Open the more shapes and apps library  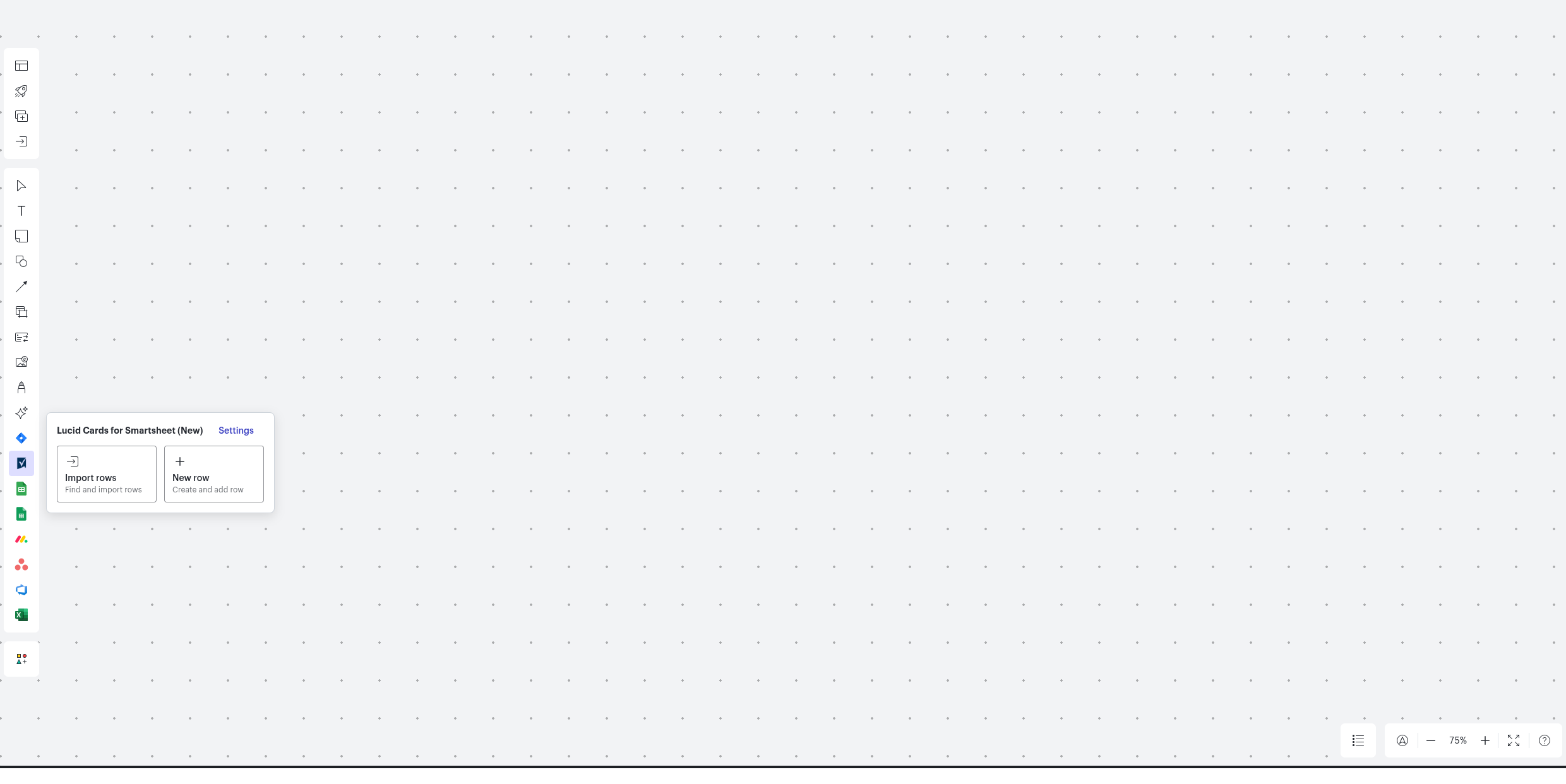pyautogui.click(x=21, y=659)
